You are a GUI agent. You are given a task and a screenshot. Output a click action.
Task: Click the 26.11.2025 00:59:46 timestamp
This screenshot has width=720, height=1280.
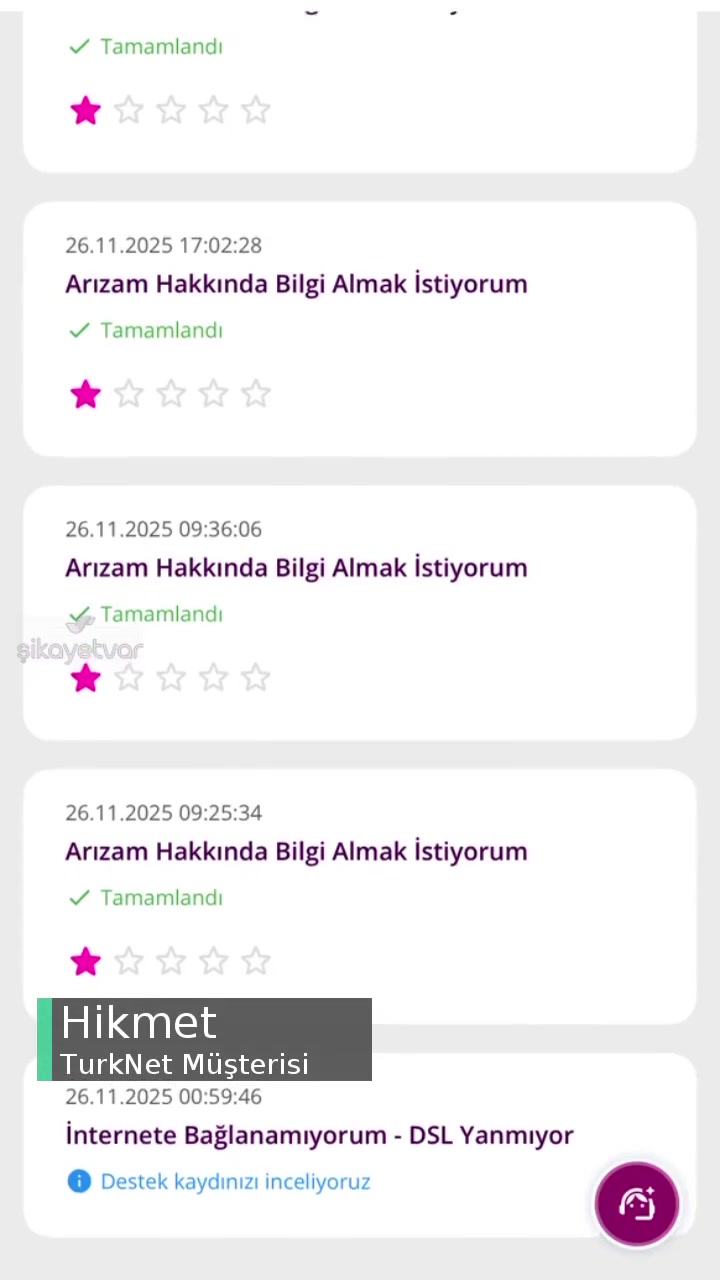[x=163, y=1097]
